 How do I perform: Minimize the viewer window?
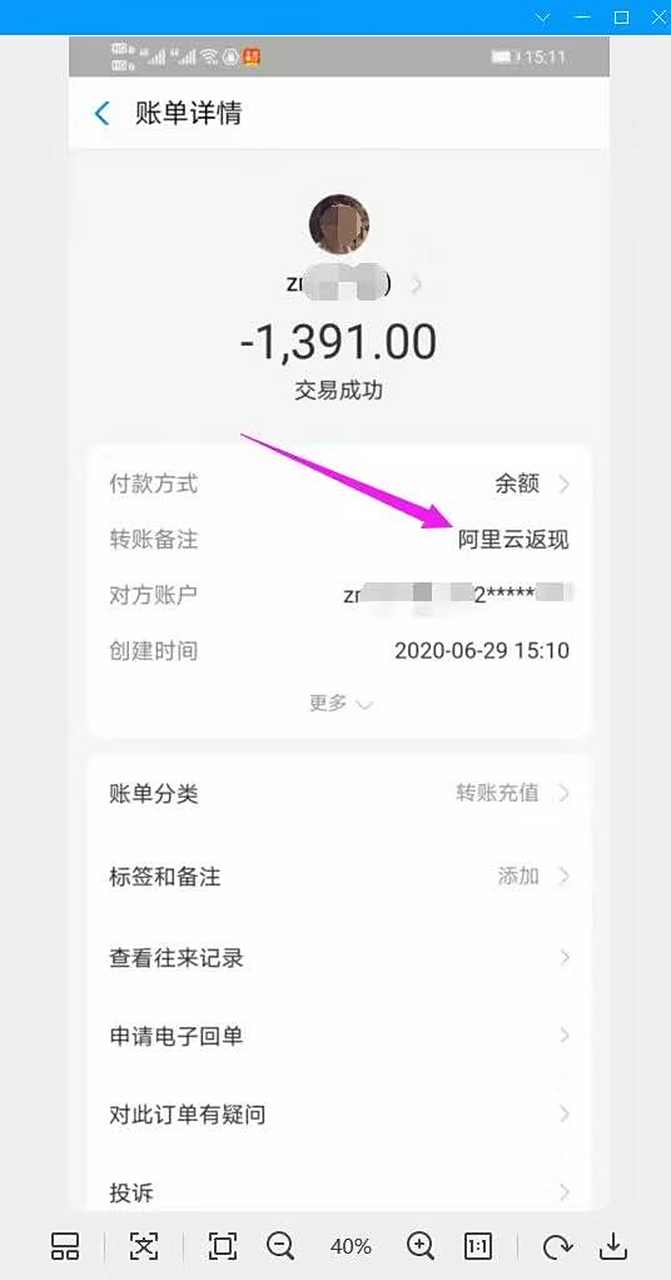pos(583,17)
